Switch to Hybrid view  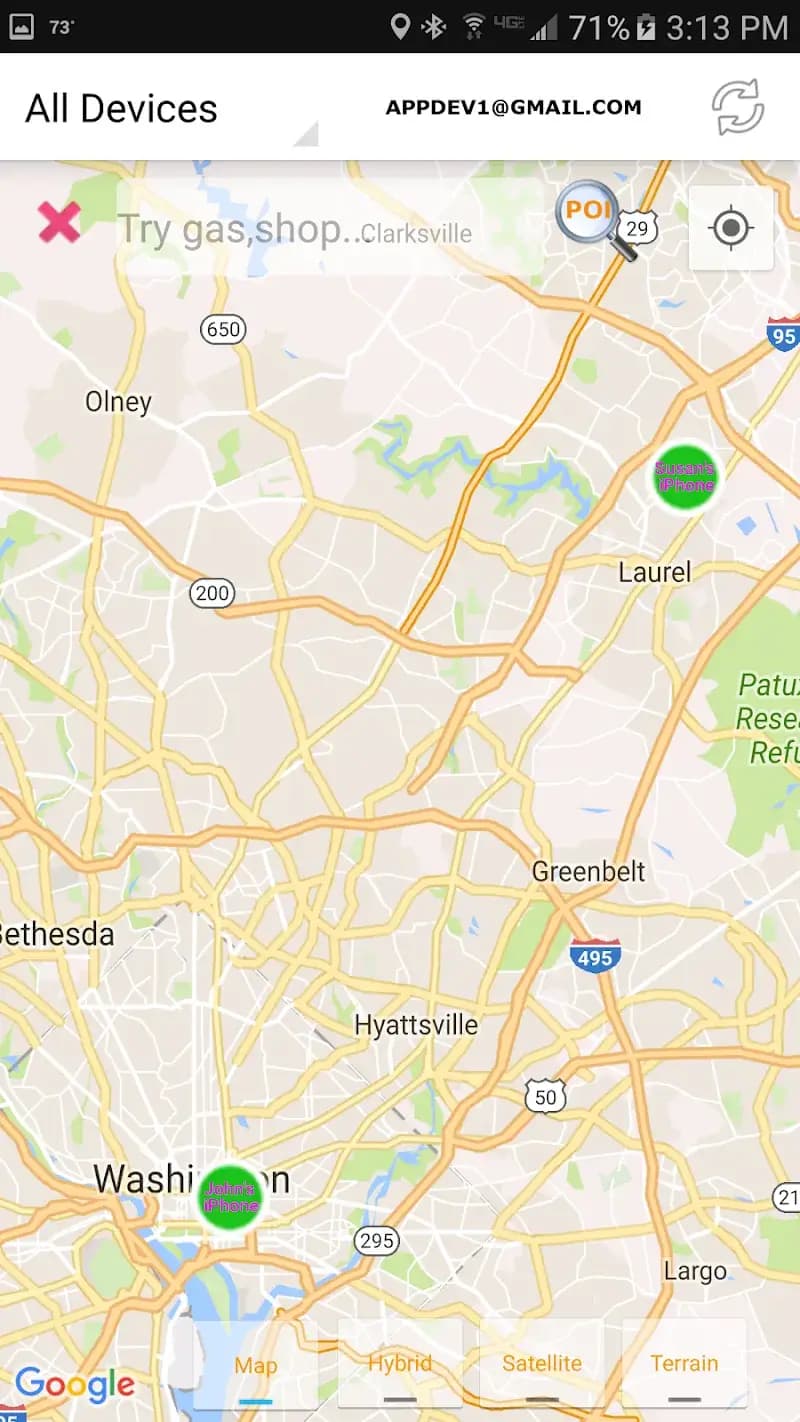(x=400, y=1365)
